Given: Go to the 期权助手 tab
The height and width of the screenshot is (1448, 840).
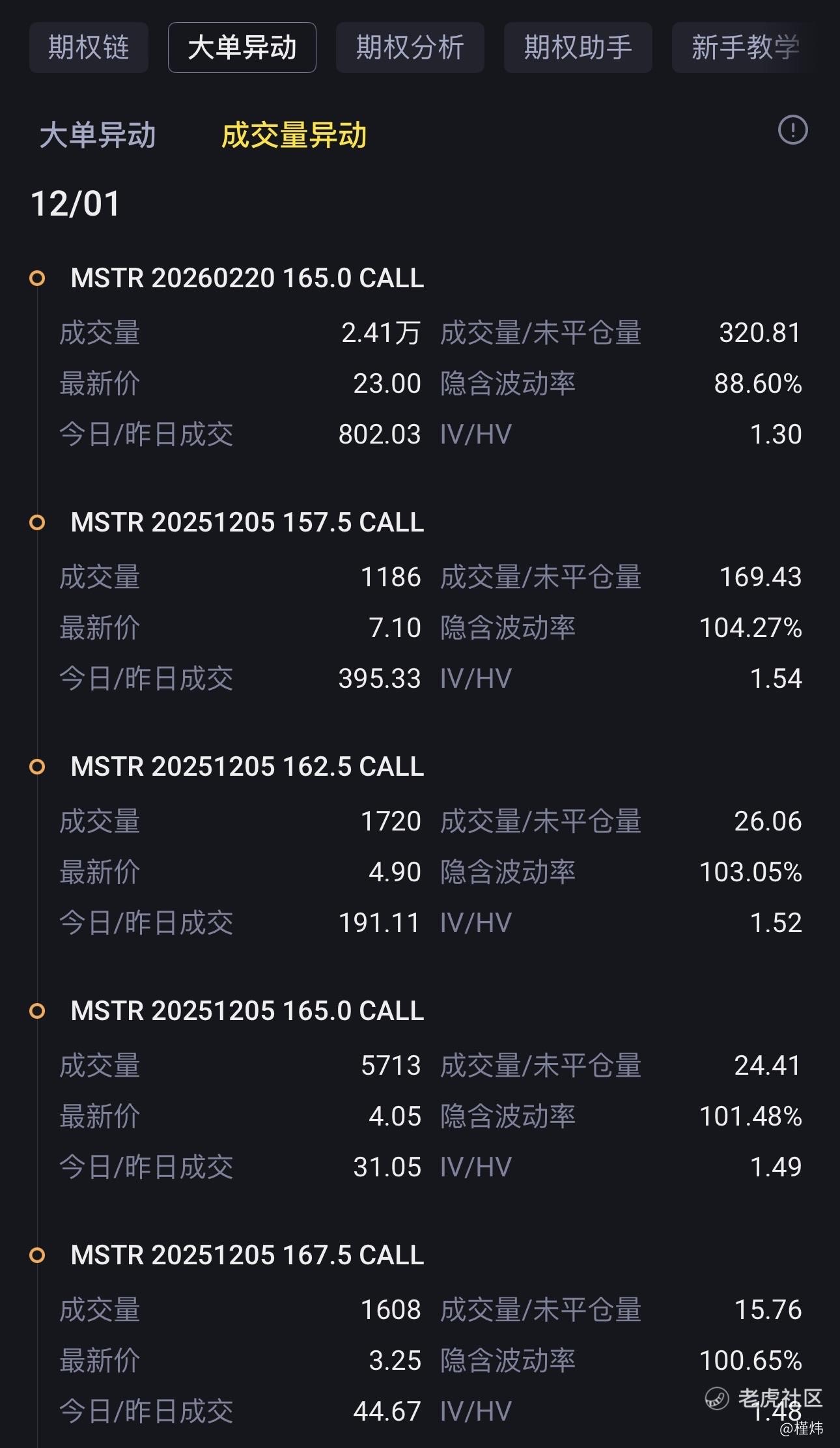Looking at the screenshot, I should tap(578, 48).
